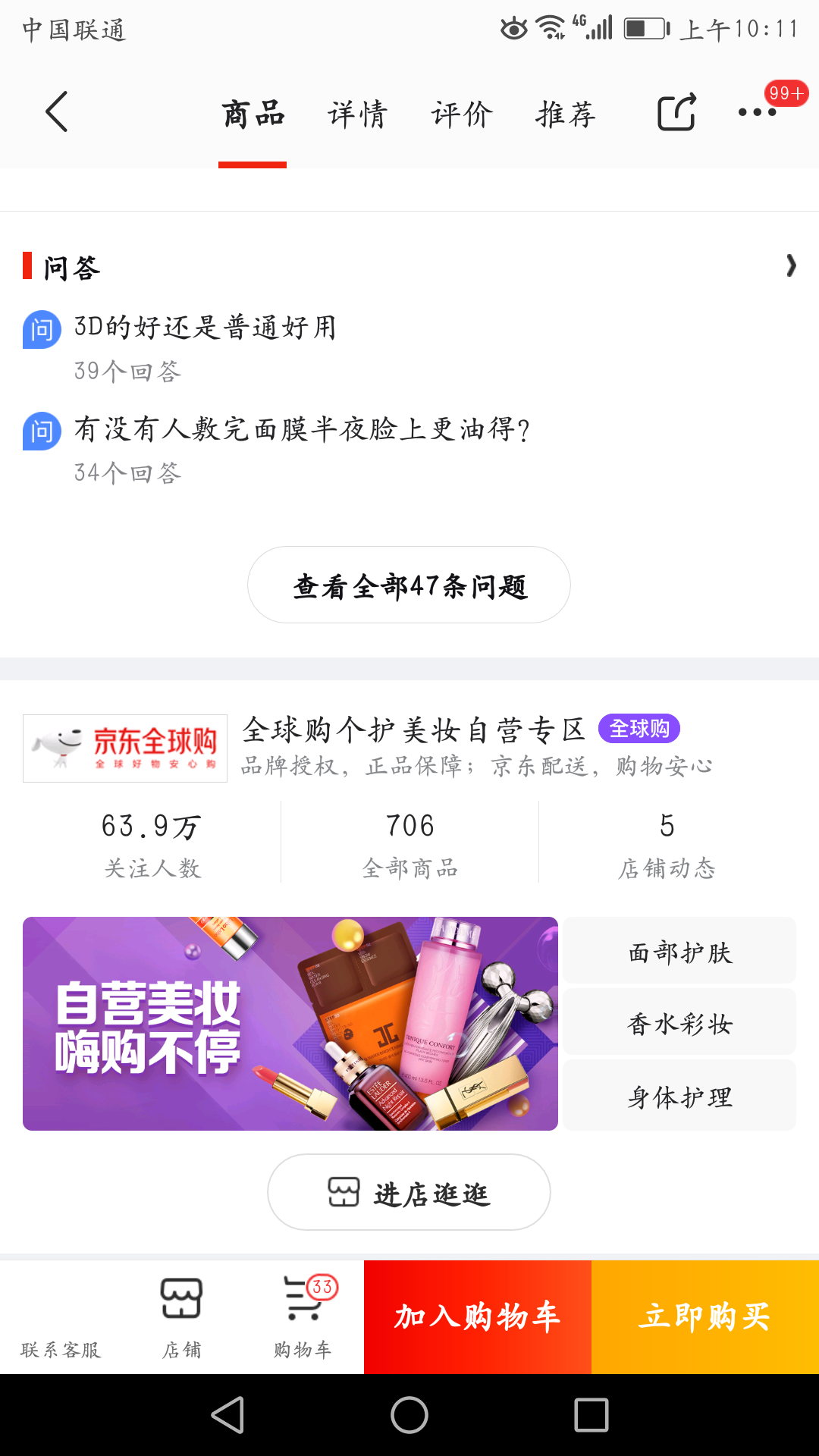The image size is (819, 1456).
Task: Tap 进店逛逛 to enter the store
Action: pos(409,1193)
